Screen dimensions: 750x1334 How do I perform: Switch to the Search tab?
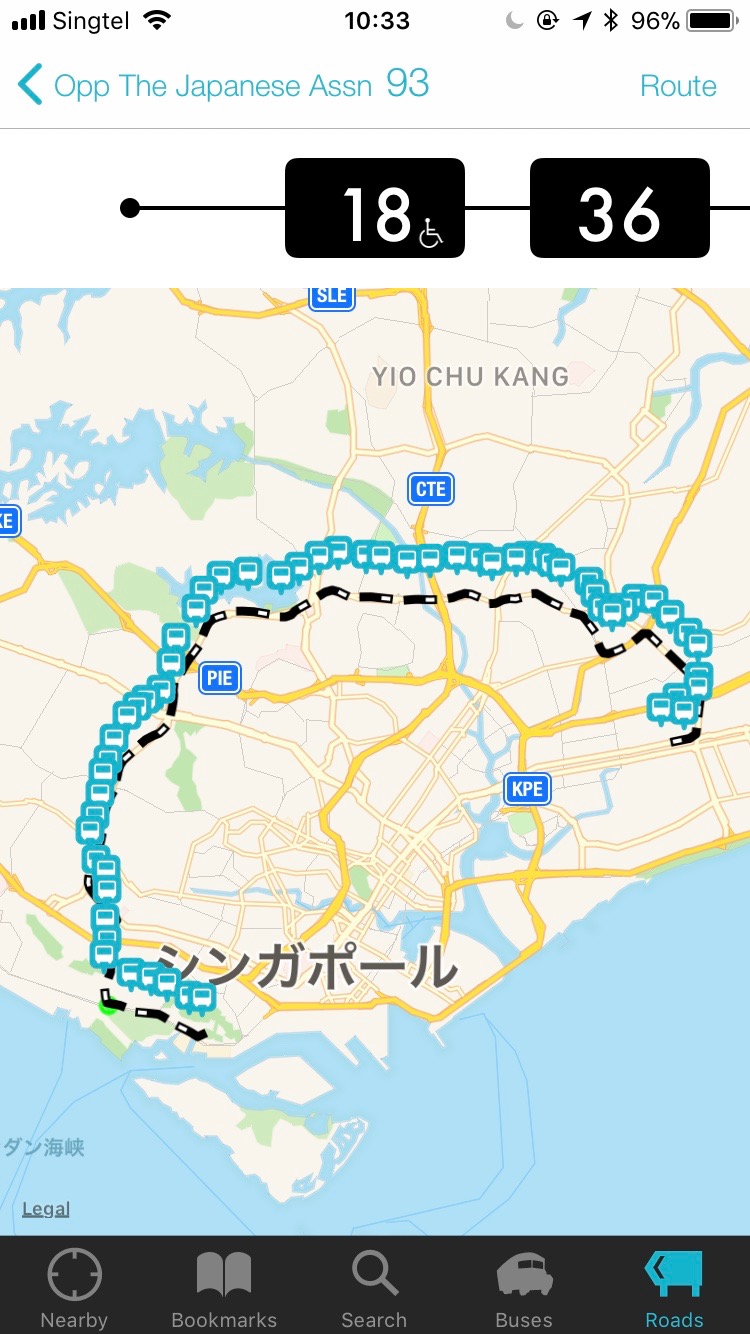click(374, 1287)
